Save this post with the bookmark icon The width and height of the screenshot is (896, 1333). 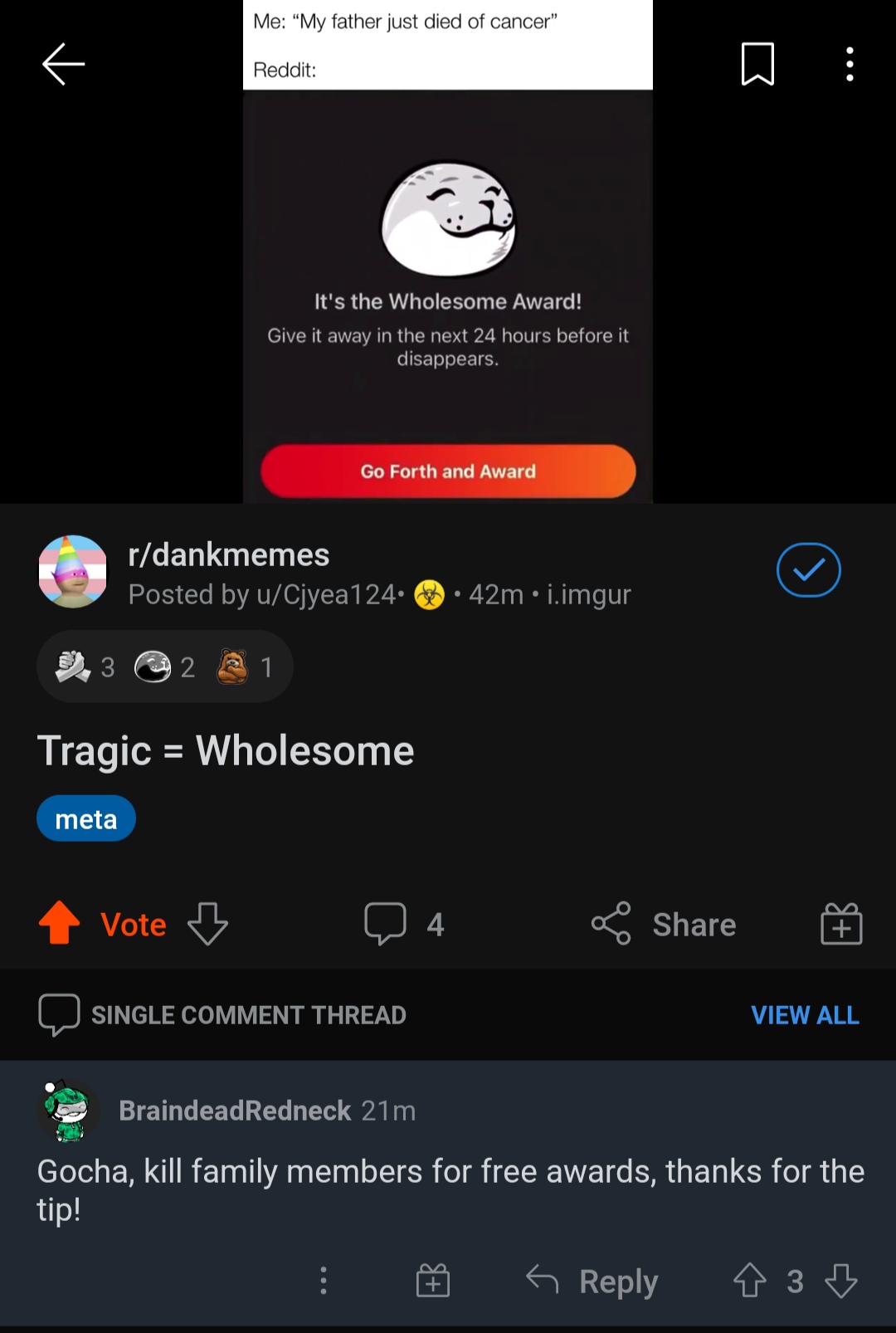click(x=757, y=64)
